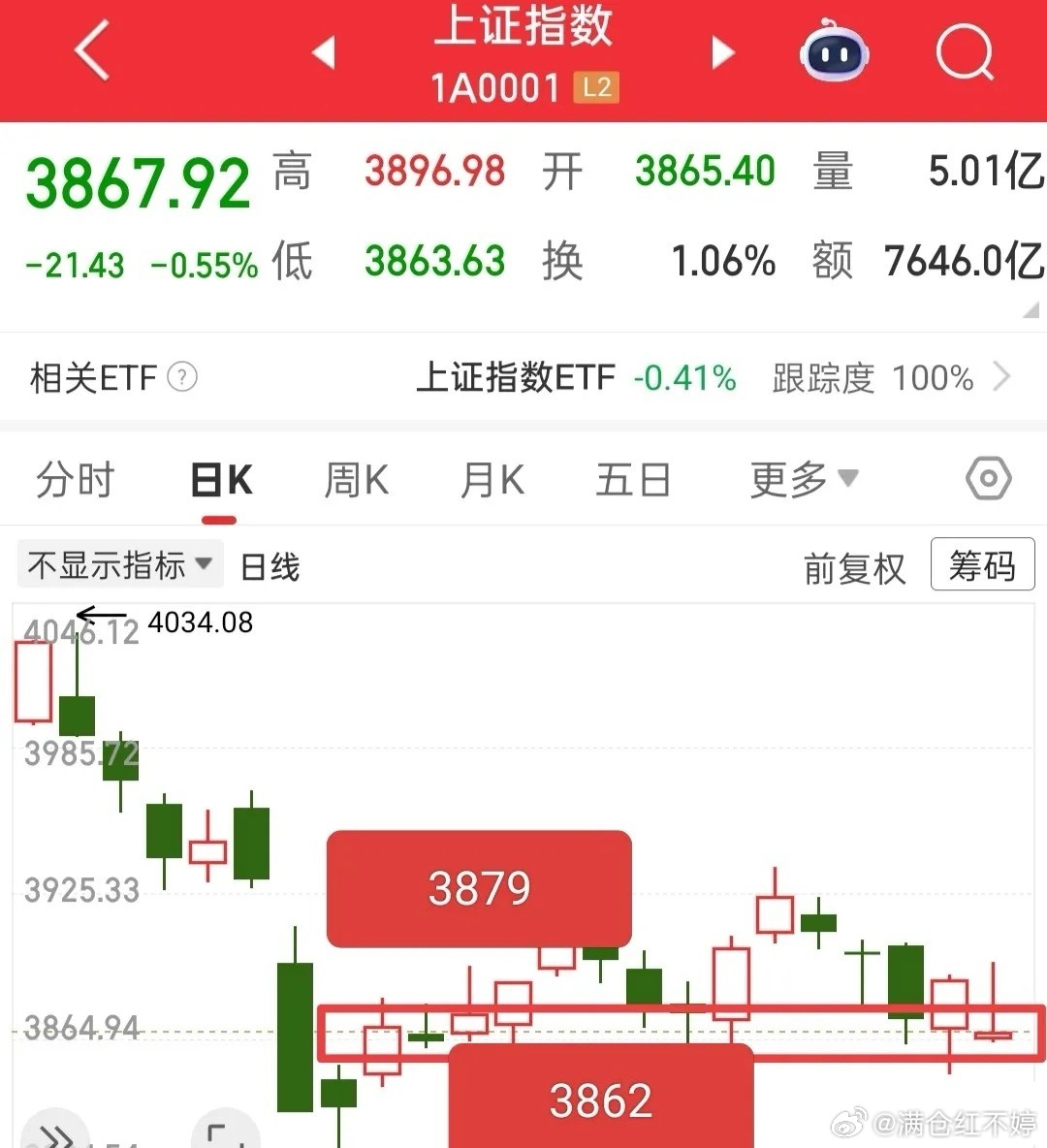Click the L2 badge next to 1A0001

[x=597, y=87]
